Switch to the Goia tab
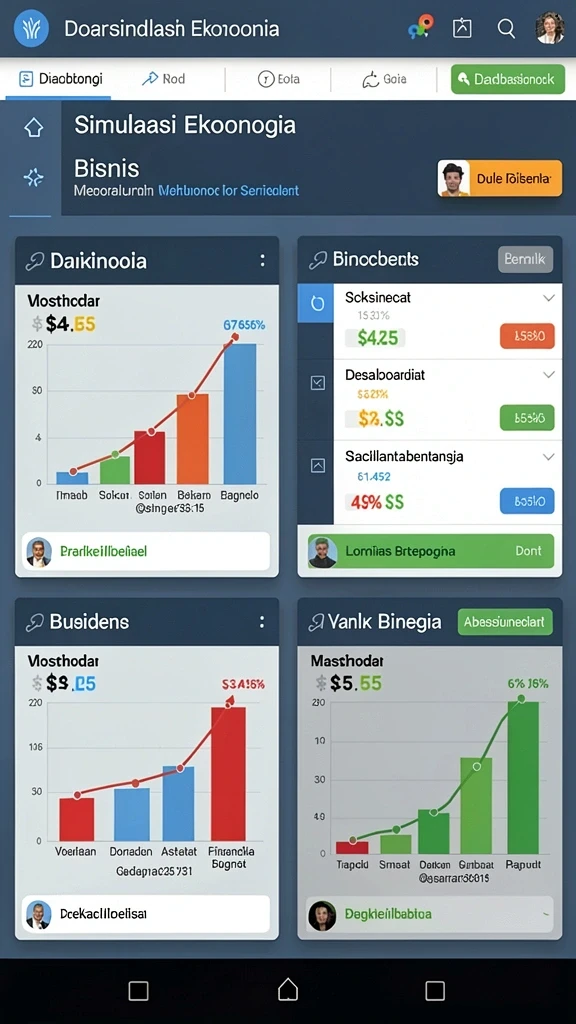Viewport: 576px width, 1024px height. coord(384,79)
